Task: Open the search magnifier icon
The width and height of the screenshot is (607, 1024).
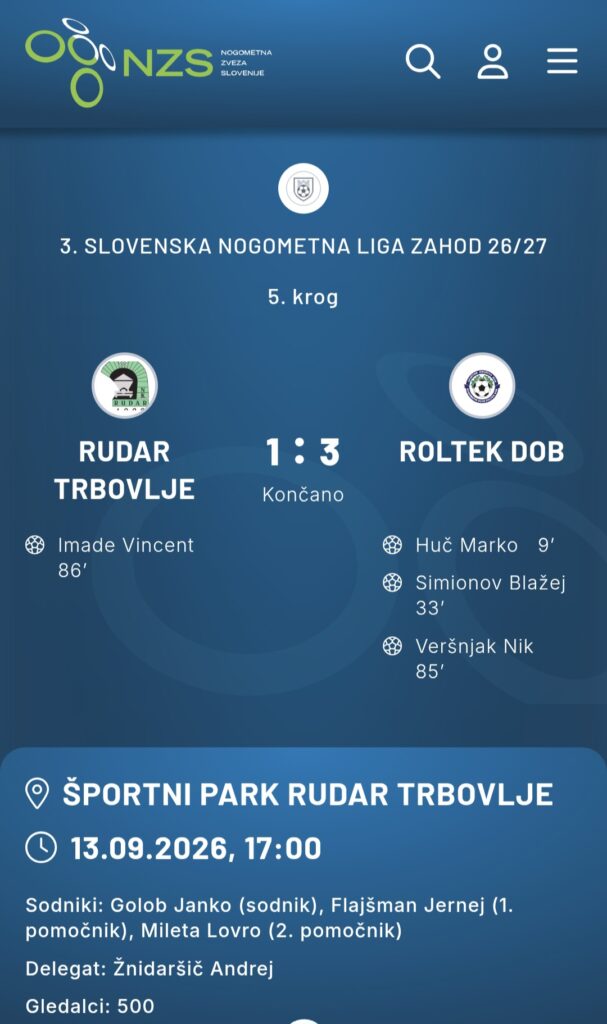Action: point(423,62)
